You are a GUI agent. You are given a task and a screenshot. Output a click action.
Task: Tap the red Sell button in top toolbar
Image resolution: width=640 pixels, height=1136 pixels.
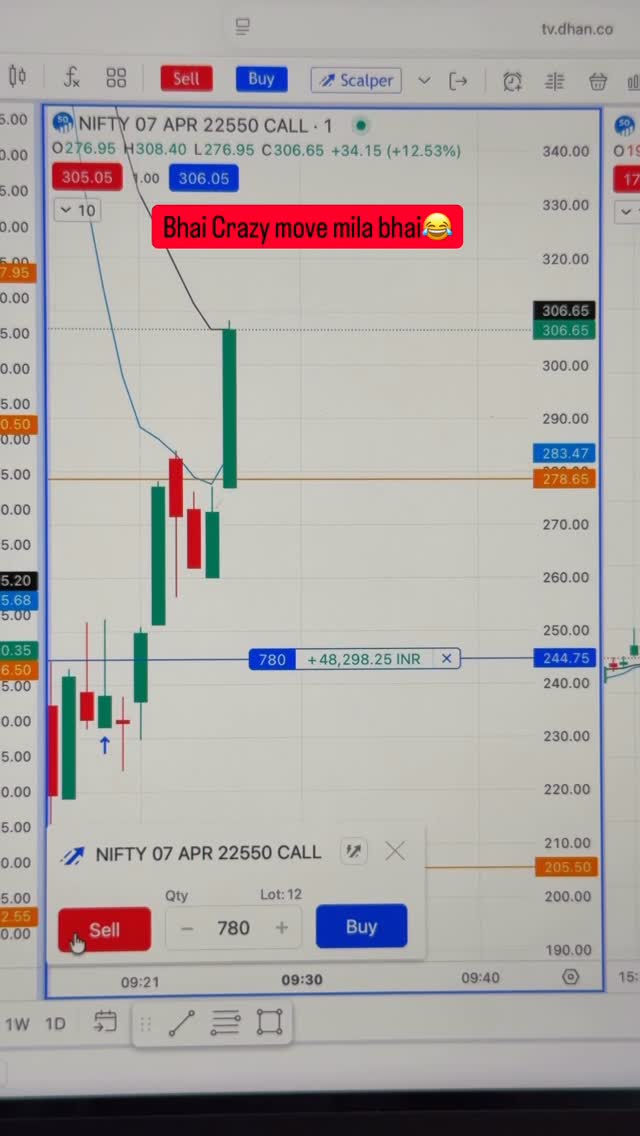[x=186, y=79]
